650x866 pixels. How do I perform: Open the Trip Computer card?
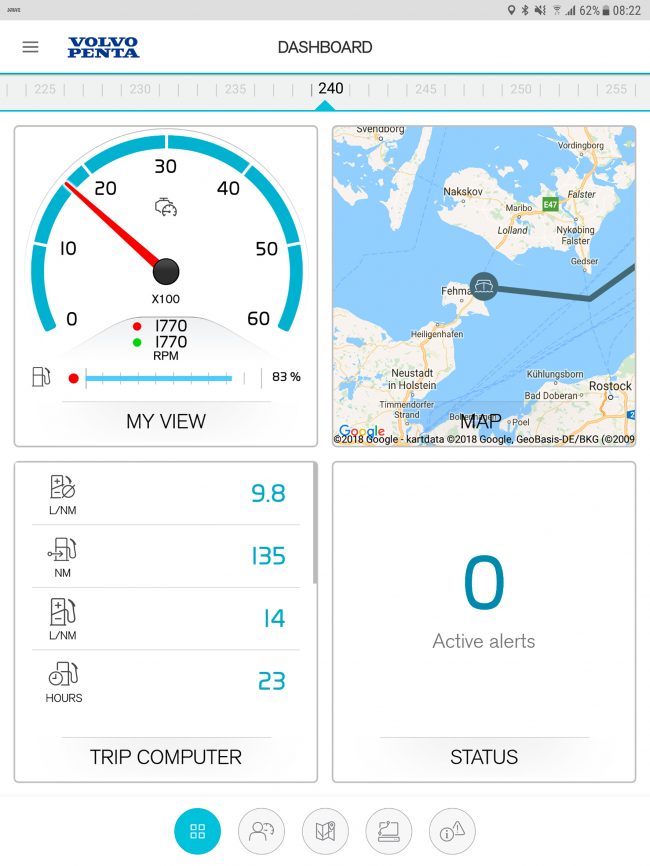coord(166,621)
